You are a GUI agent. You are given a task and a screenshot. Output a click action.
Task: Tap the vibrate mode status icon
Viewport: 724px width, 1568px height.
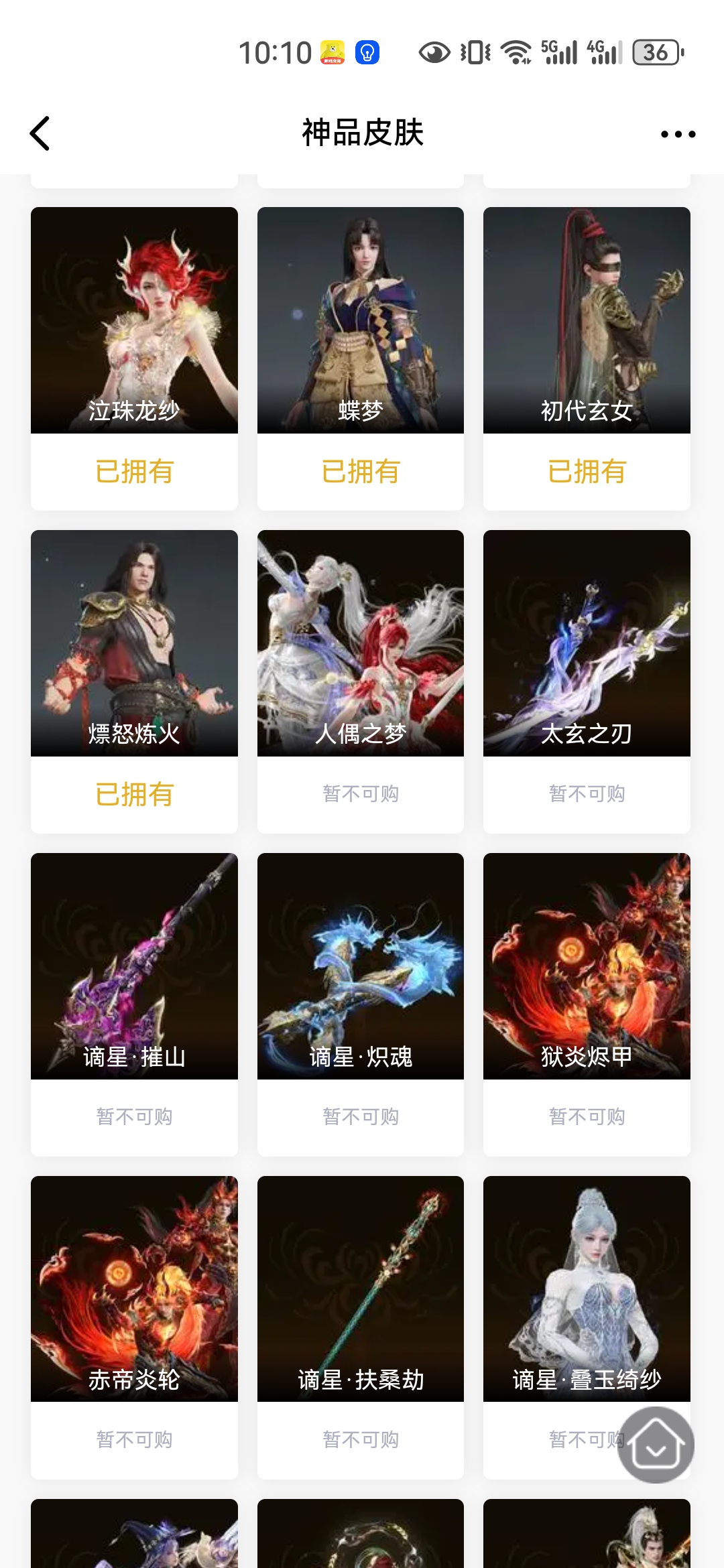click(x=473, y=54)
